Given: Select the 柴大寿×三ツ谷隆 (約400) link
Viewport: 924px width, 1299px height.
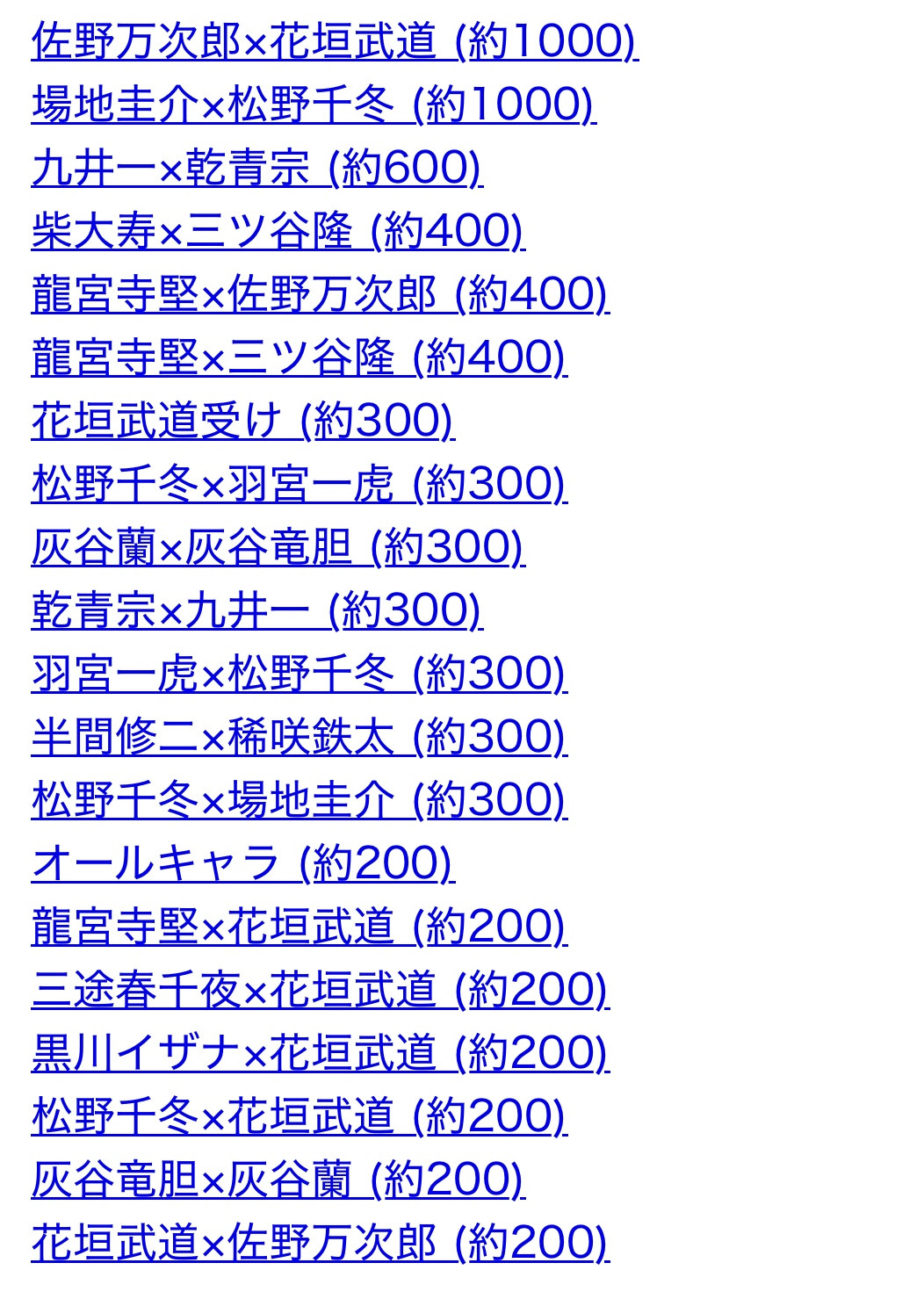Looking at the screenshot, I should (x=278, y=231).
